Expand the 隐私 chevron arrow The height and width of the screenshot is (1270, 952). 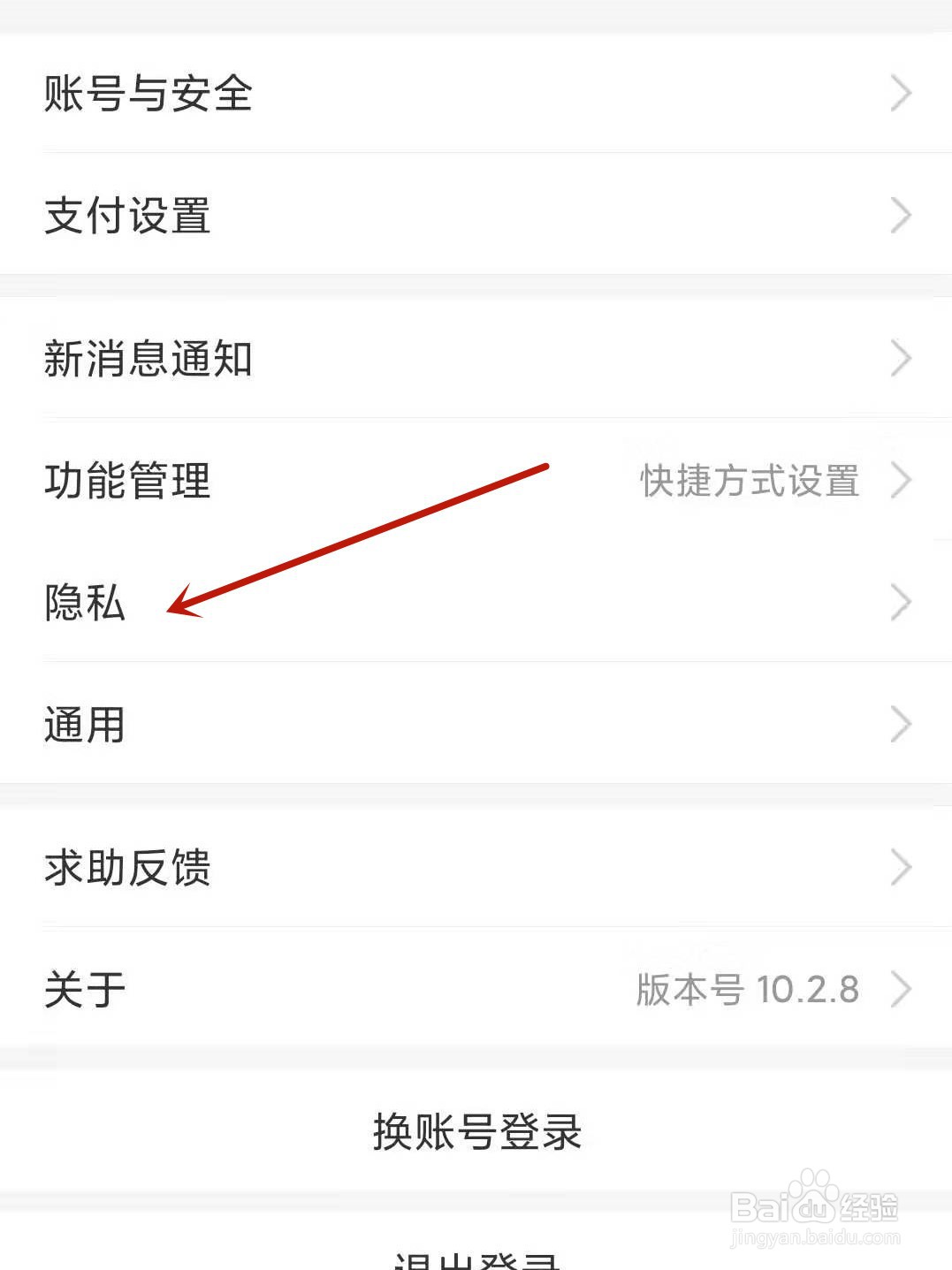click(x=900, y=602)
